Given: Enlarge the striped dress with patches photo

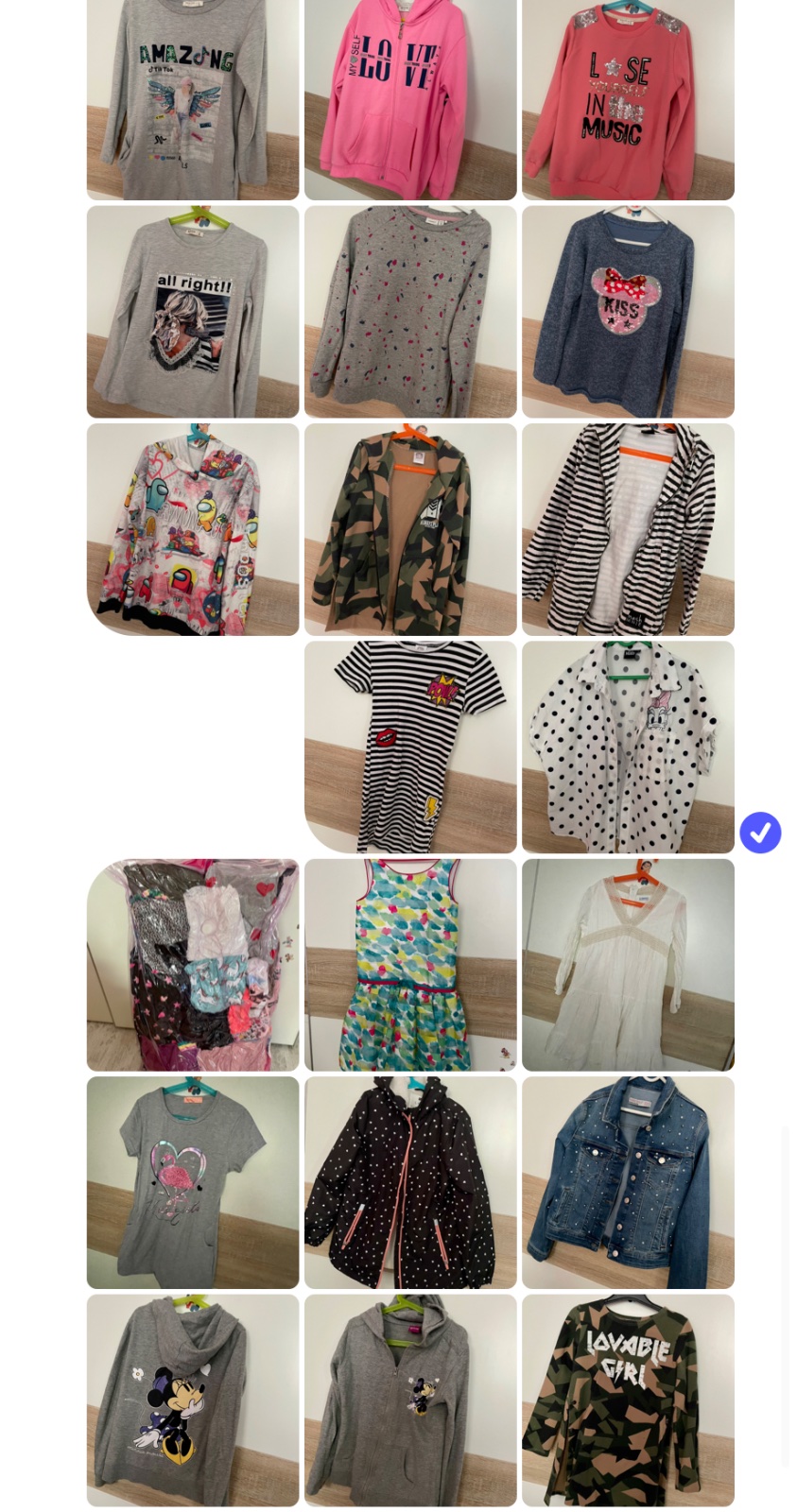Looking at the screenshot, I should pyautogui.click(x=410, y=747).
